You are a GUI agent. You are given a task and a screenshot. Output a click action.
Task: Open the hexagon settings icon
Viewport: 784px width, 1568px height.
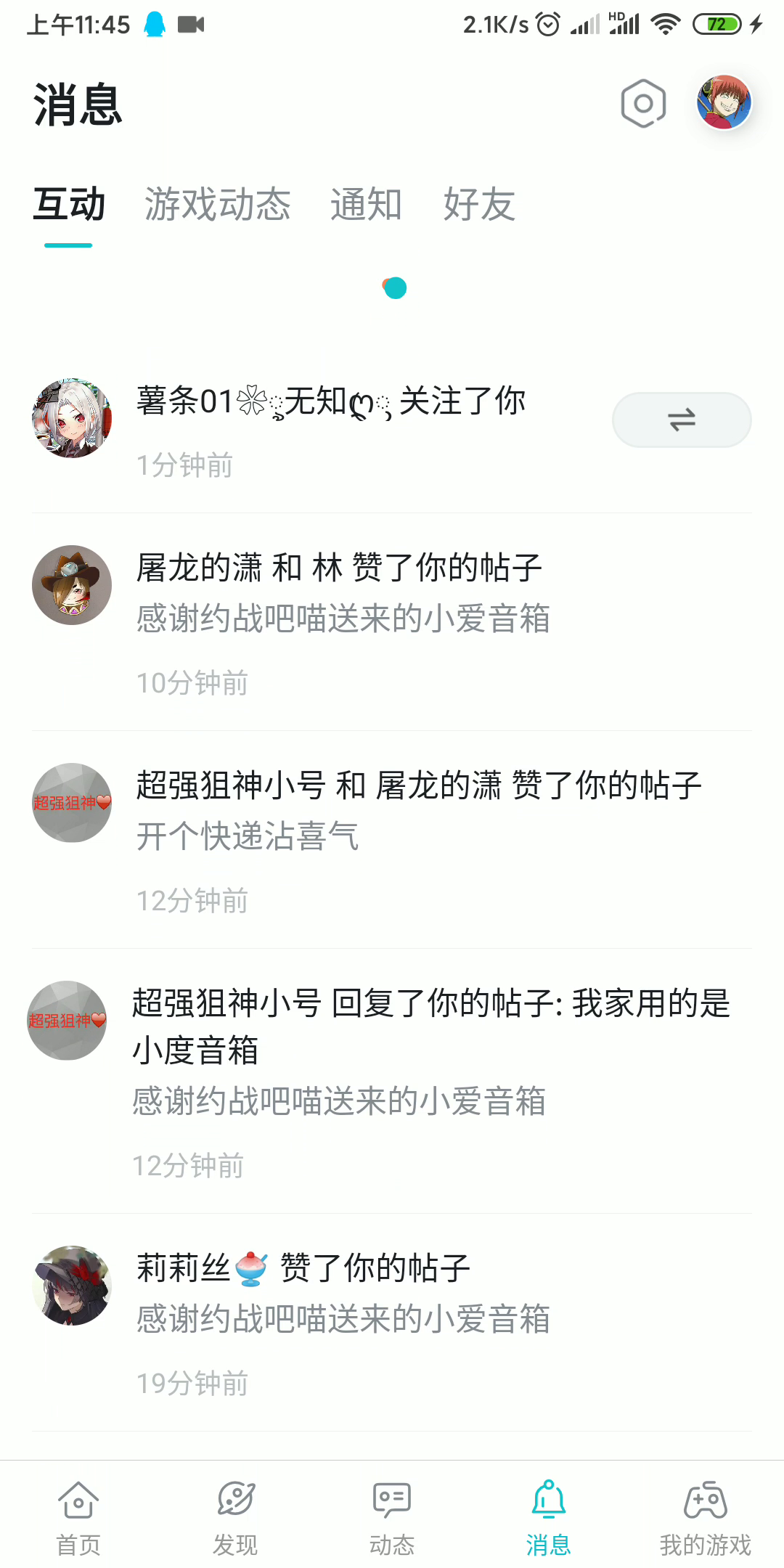(x=643, y=103)
